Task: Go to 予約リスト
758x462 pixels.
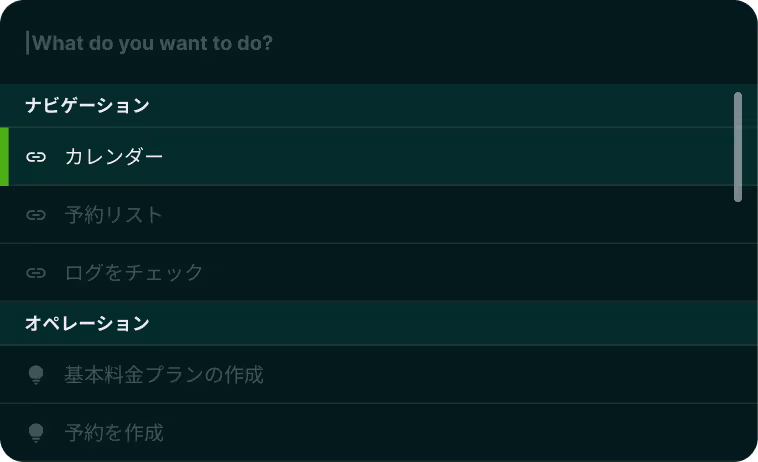Action: tap(113, 215)
